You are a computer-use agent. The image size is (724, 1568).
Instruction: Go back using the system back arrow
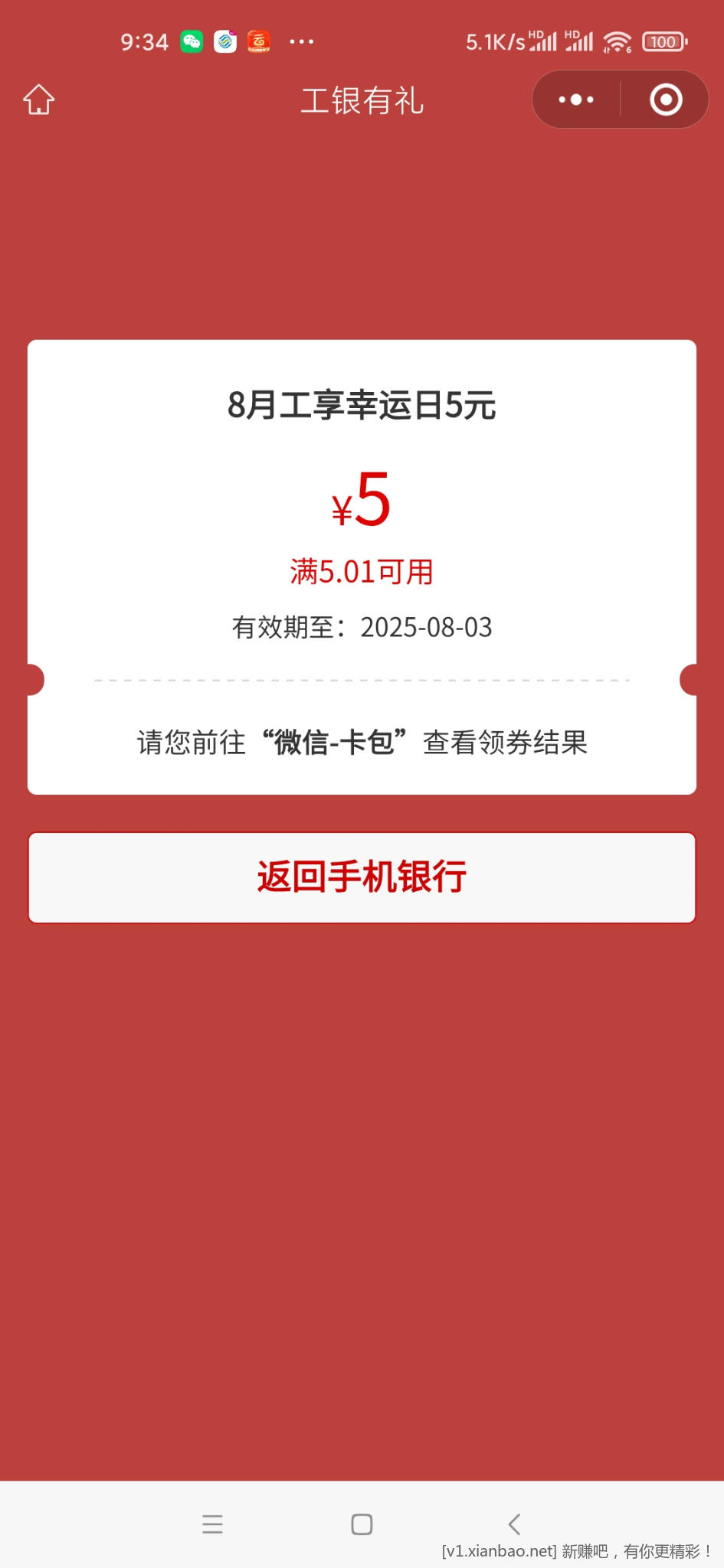514,1524
